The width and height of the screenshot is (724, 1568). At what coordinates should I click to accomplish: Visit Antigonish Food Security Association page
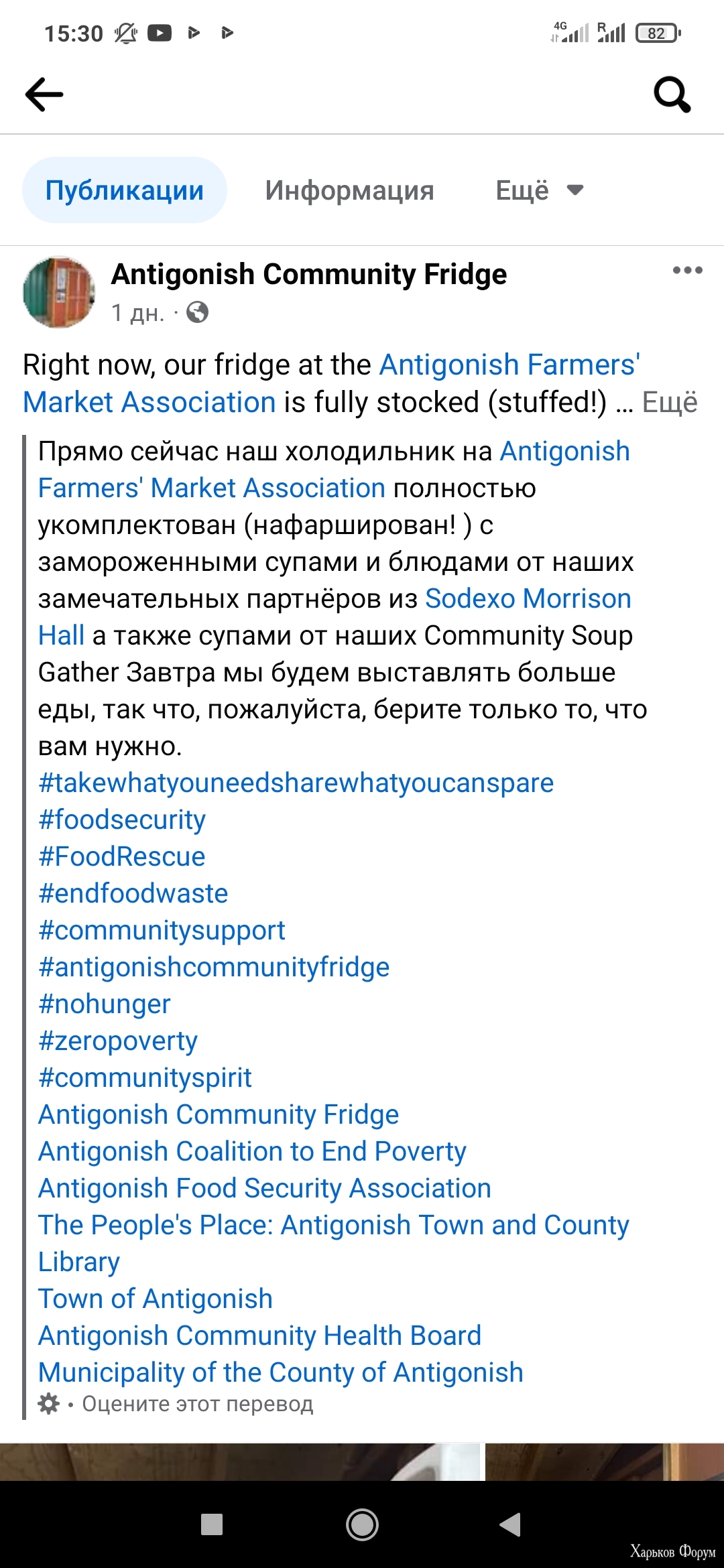coord(265,1188)
